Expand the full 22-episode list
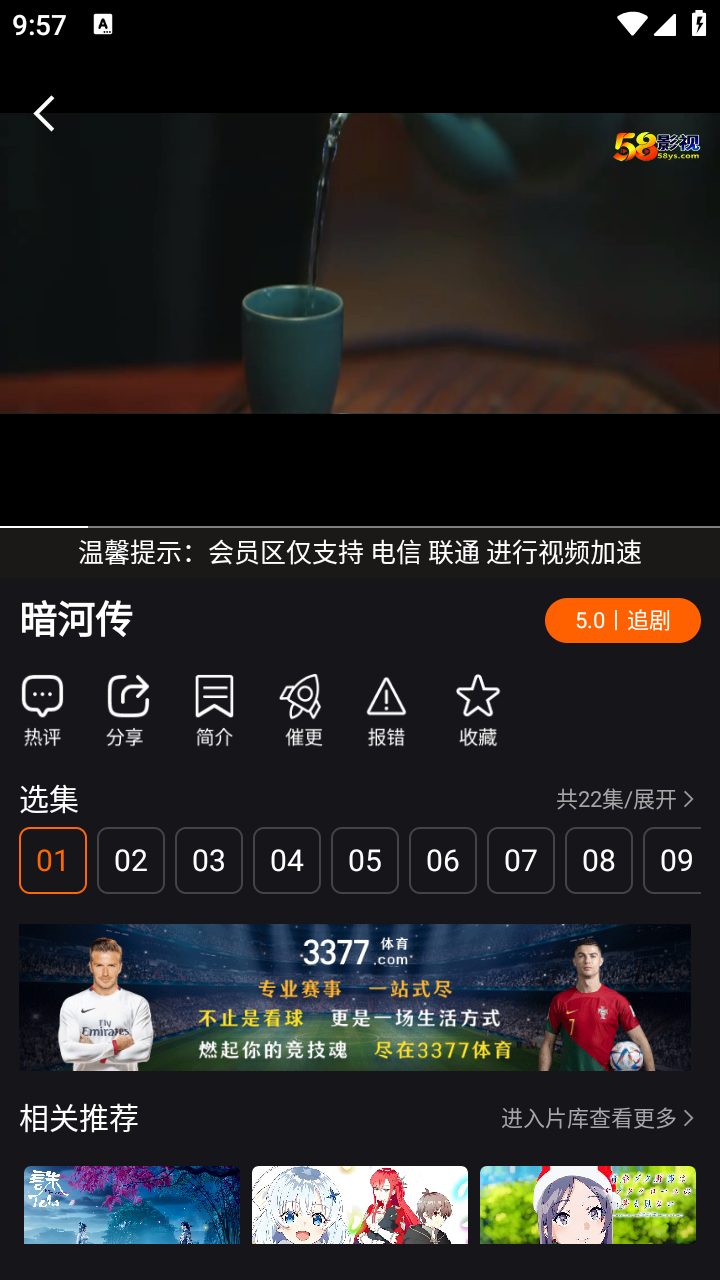720x1280 pixels. point(624,799)
